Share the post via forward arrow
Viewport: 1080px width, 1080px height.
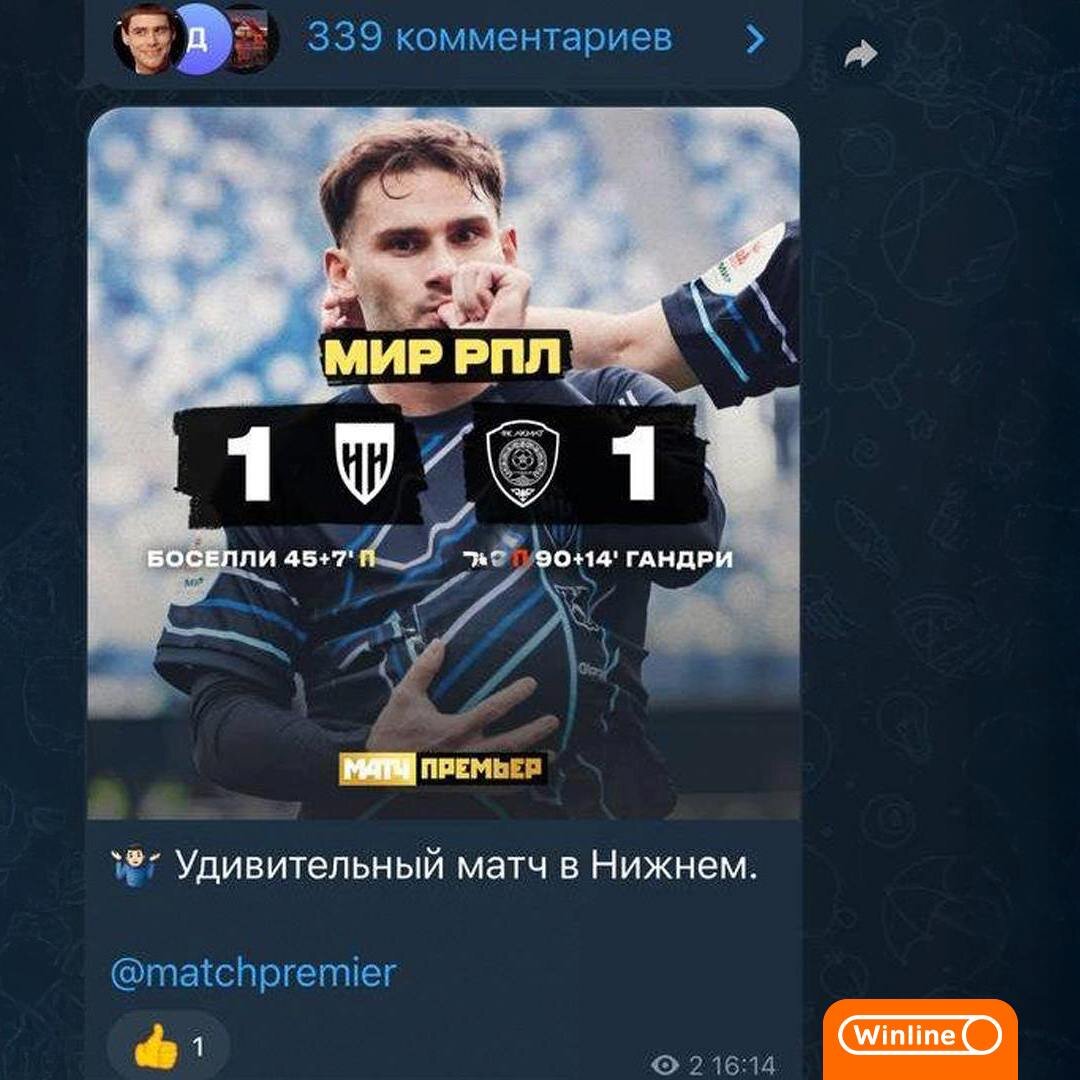(859, 55)
